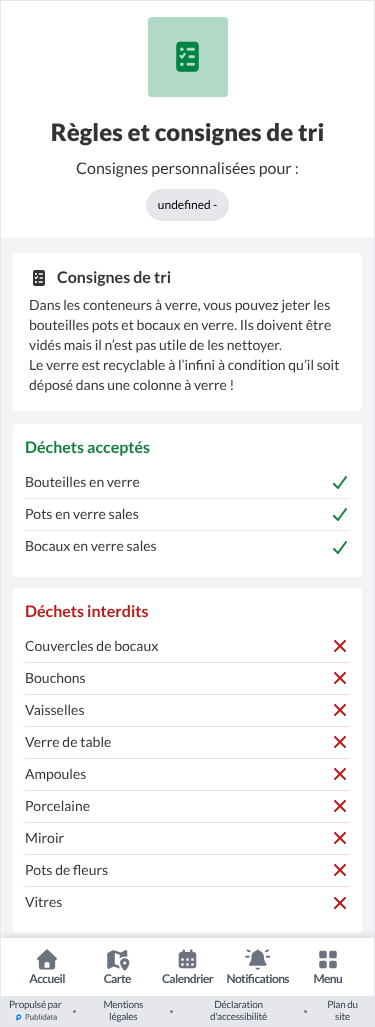
Task: Tap the "undefined -" address chip
Action: [187, 205]
